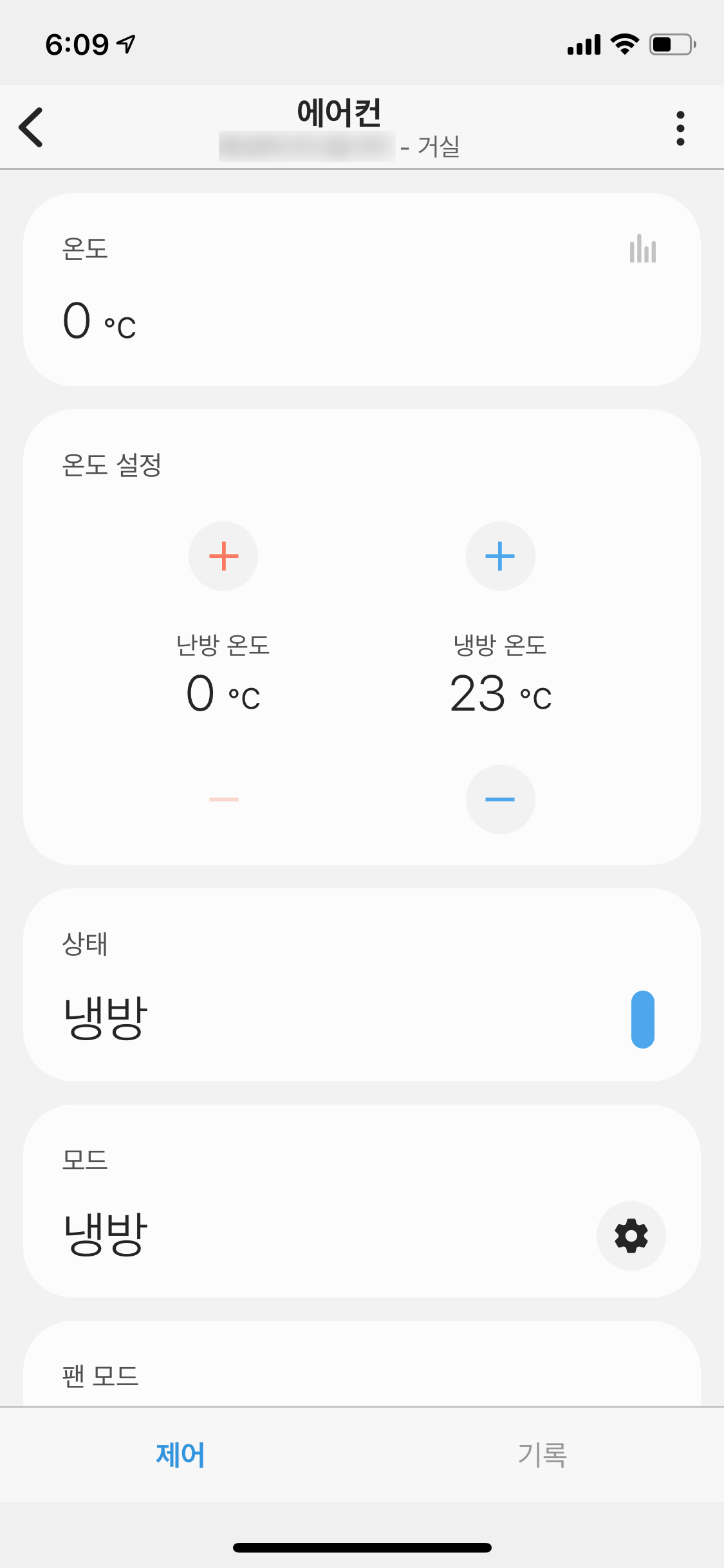Open 모드 settings gear
Viewport: 724px width, 1568px height.
click(631, 1236)
